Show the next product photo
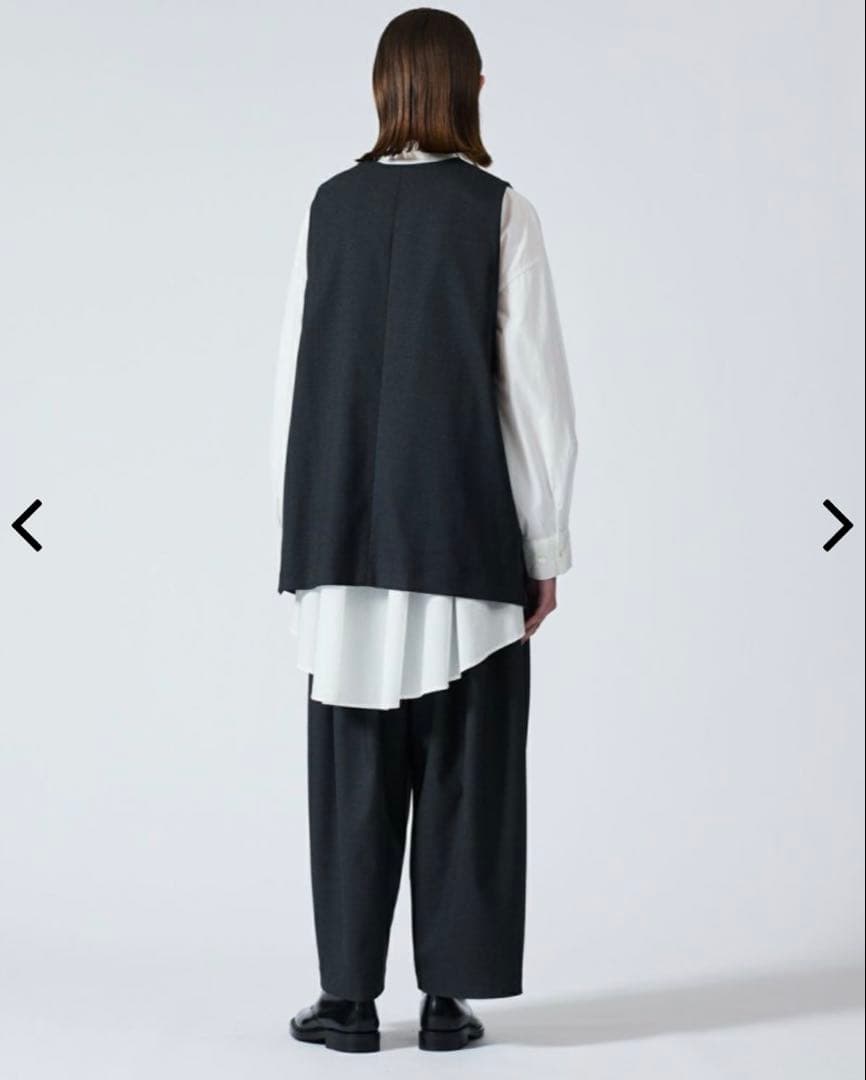The height and width of the screenshot is (1080, 866). click(836, 525)
